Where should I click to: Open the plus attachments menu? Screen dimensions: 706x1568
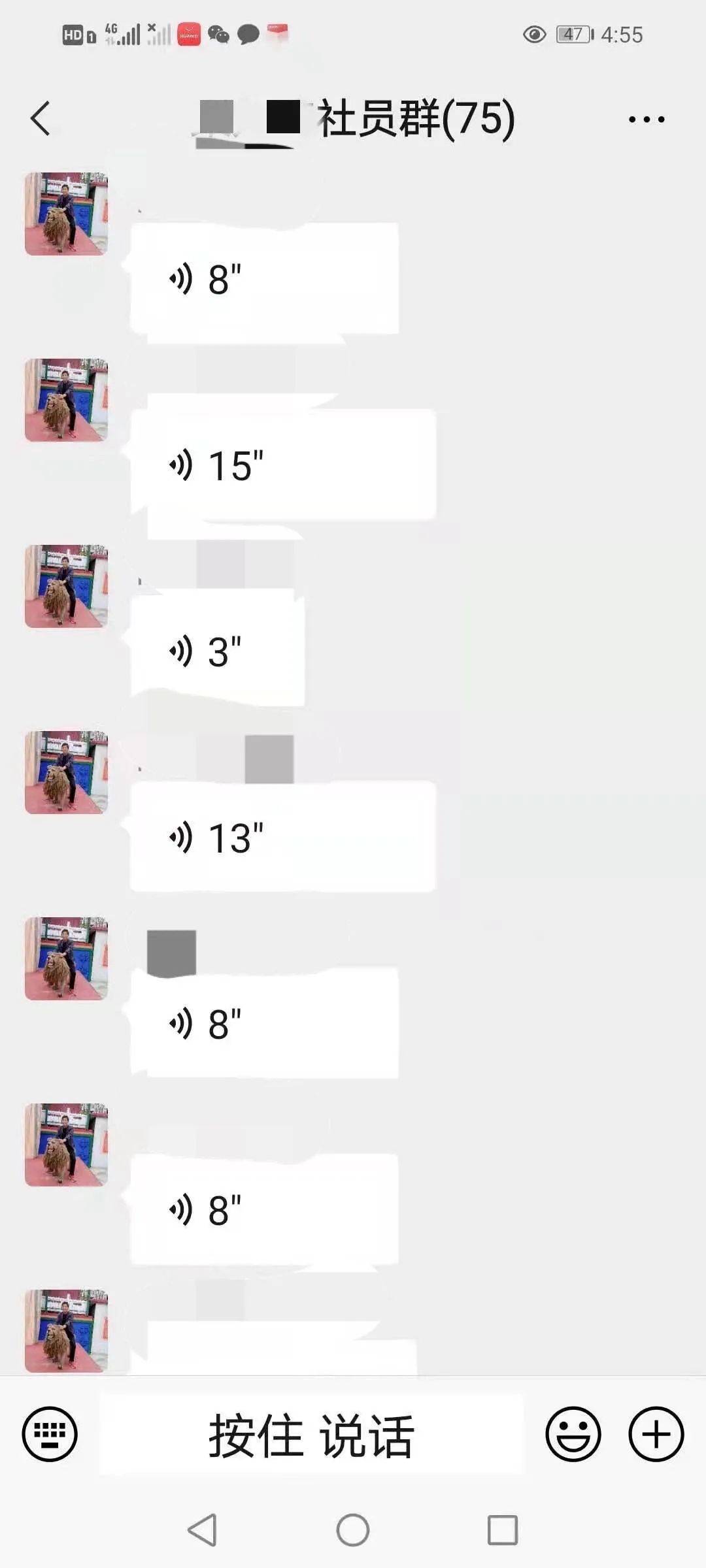656,1434
